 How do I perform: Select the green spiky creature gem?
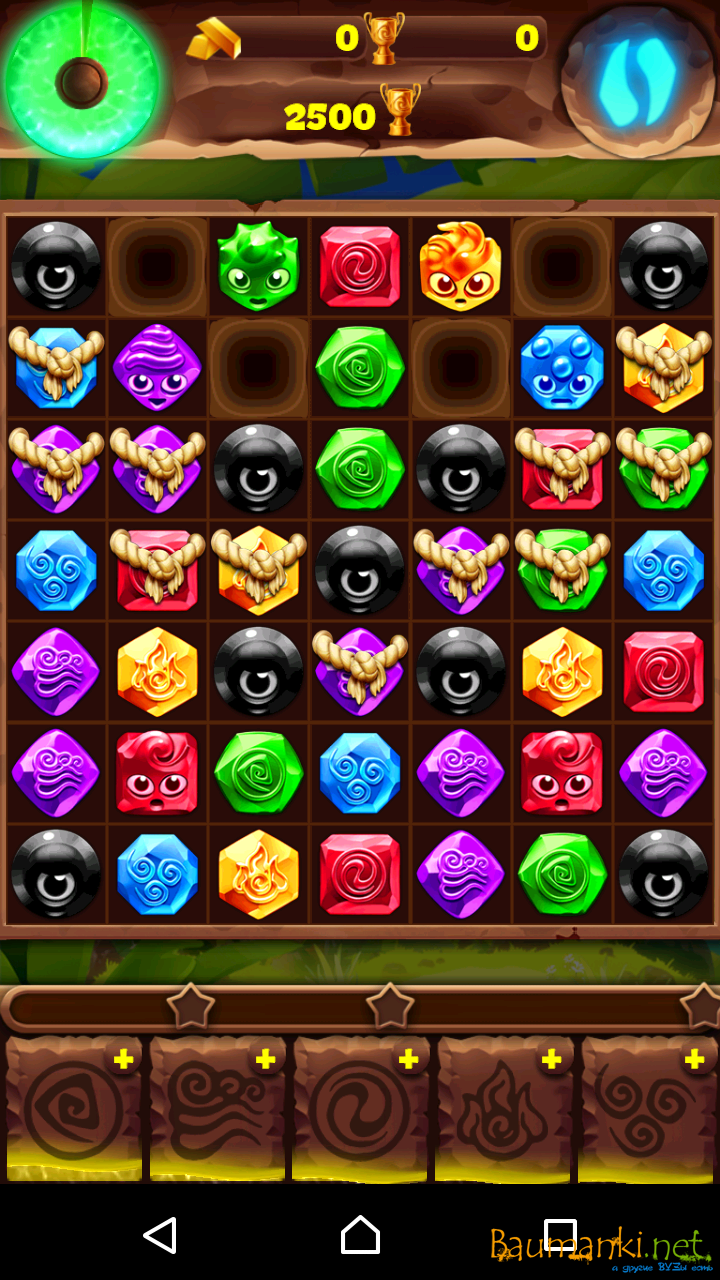coord(258,266)
